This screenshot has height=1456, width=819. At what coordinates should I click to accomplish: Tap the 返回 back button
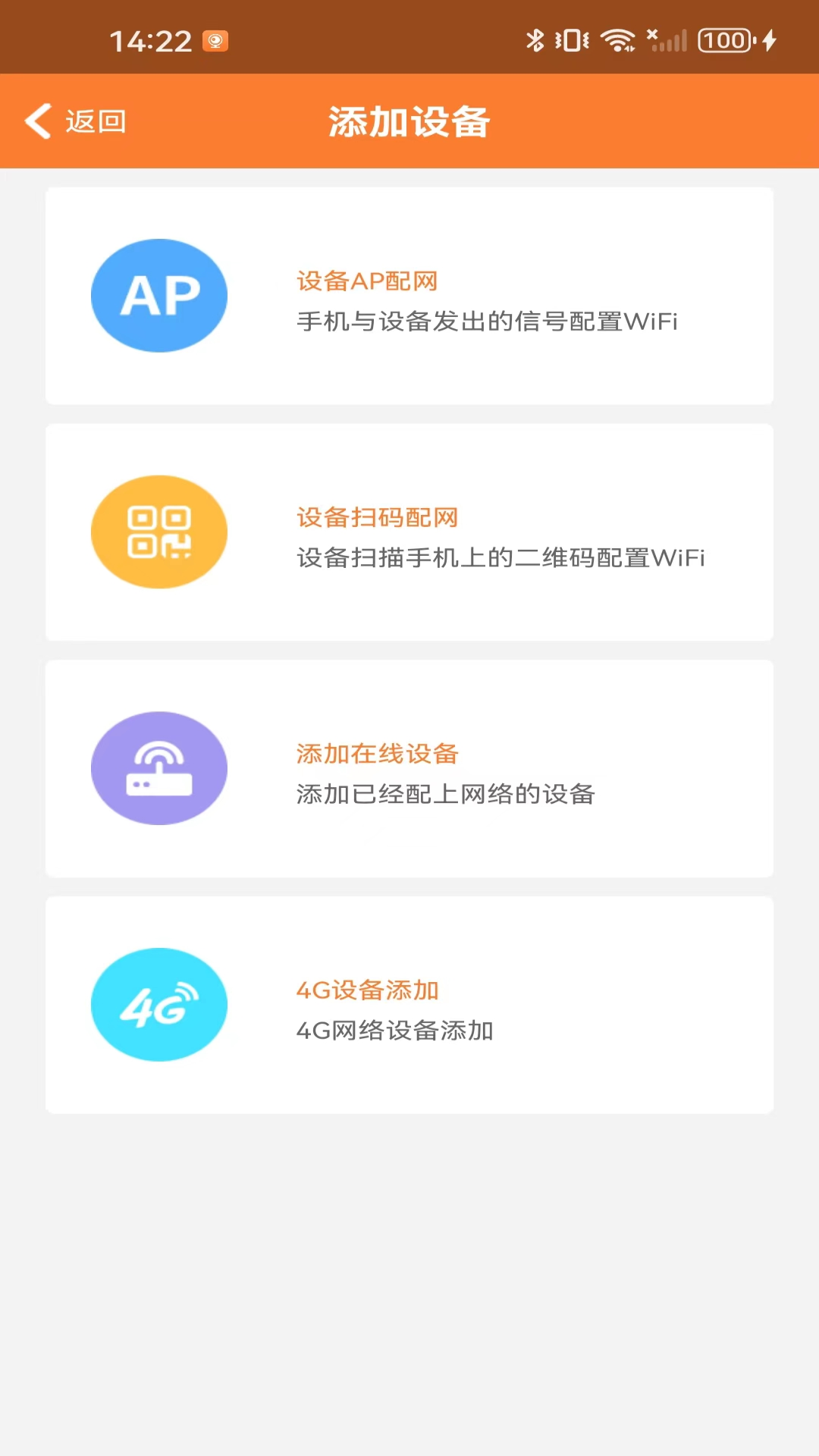pyautogui.click(x=97, y=121)
